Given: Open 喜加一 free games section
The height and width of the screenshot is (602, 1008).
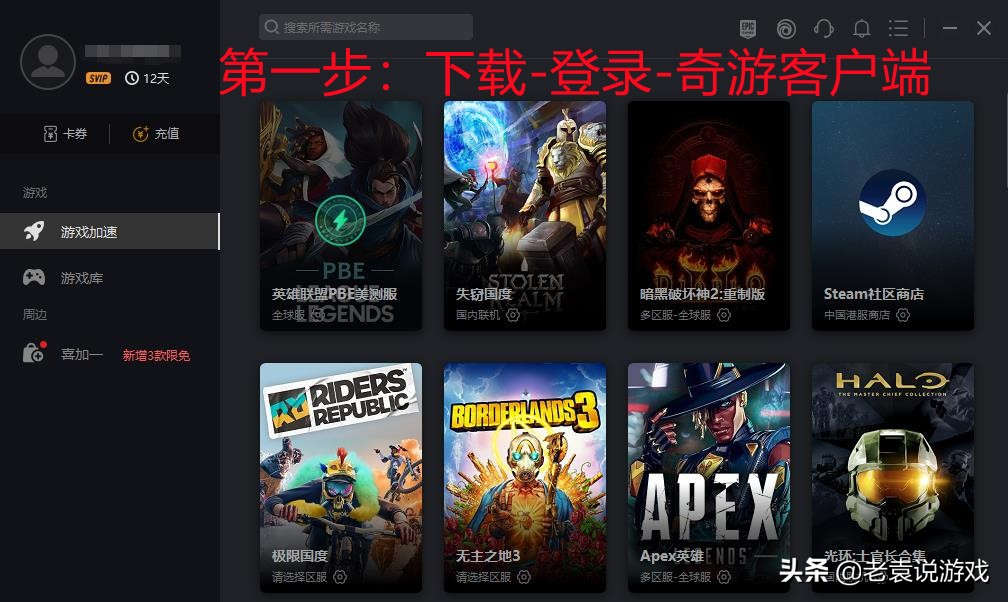Looking at the screenshot, I should [x=82, y=354].
